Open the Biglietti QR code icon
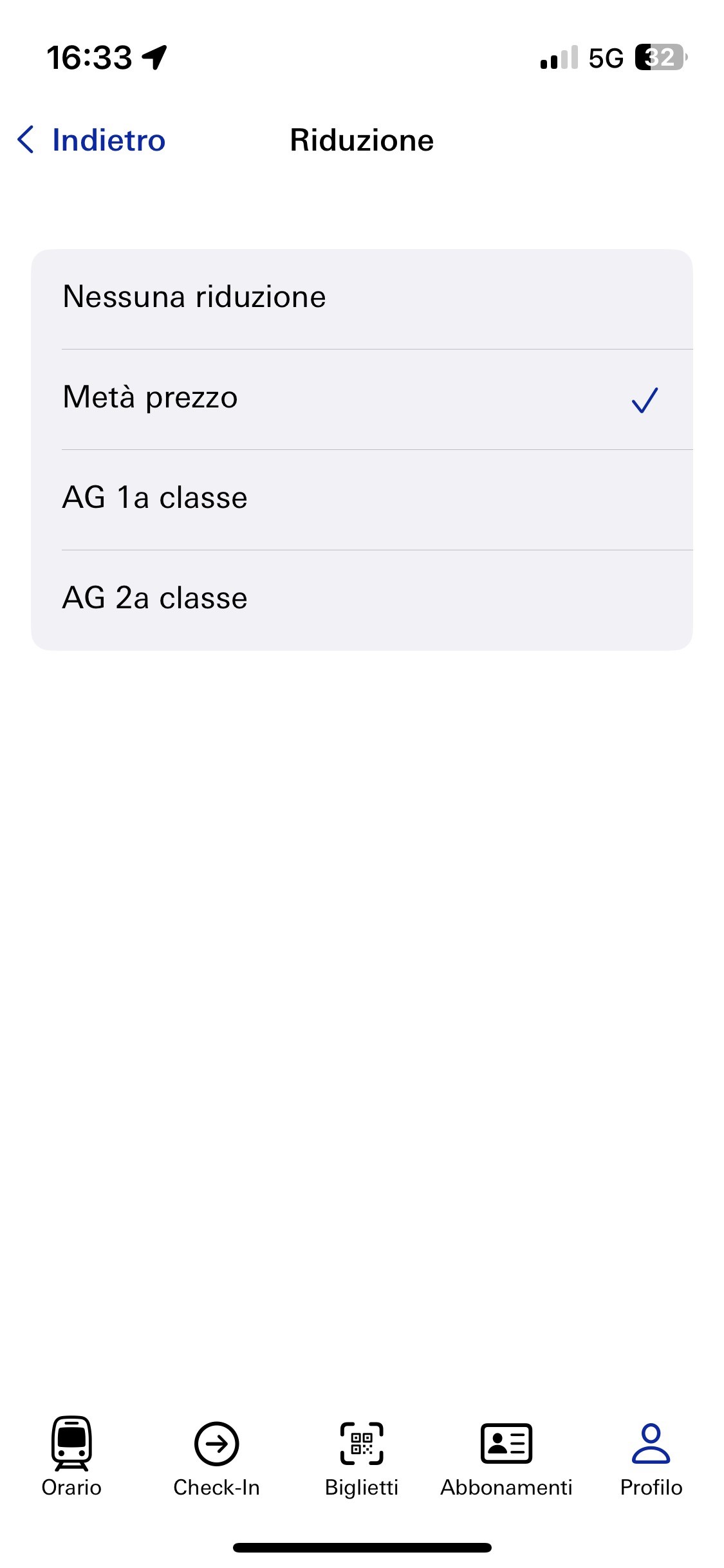Viewport: 724px width, 1568px height. [x=362, y=1443]
